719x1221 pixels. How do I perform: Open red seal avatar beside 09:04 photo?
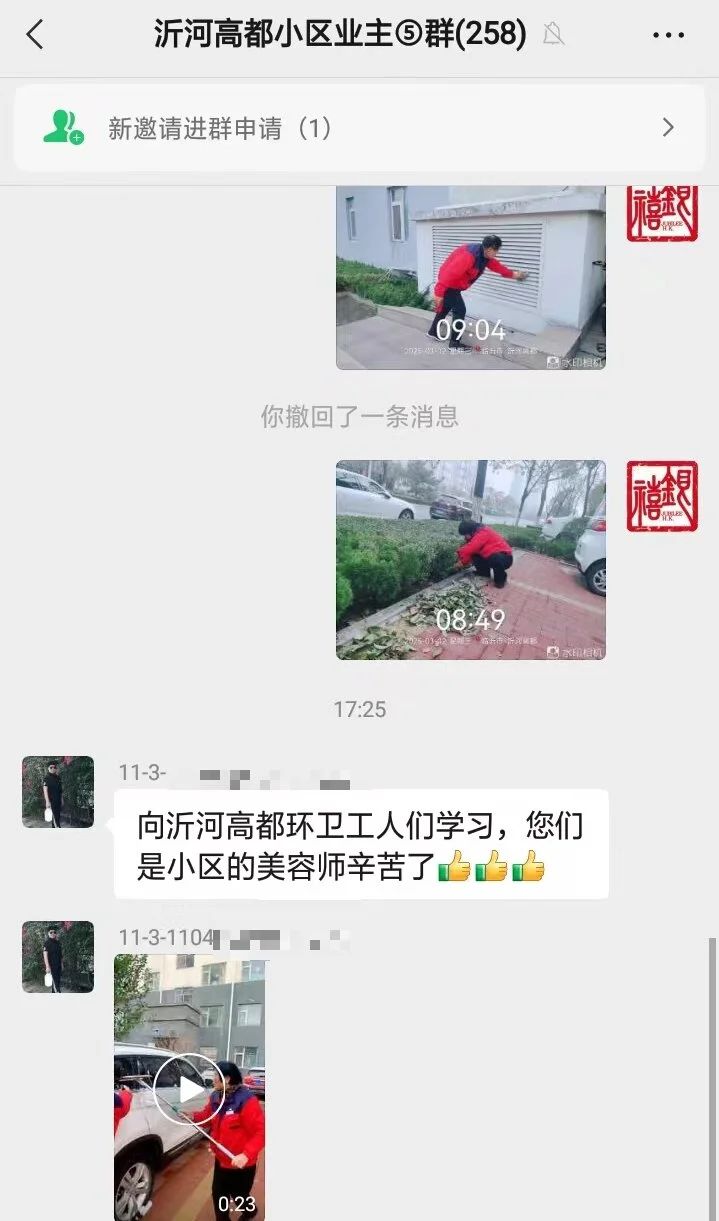tap(662, 212)
